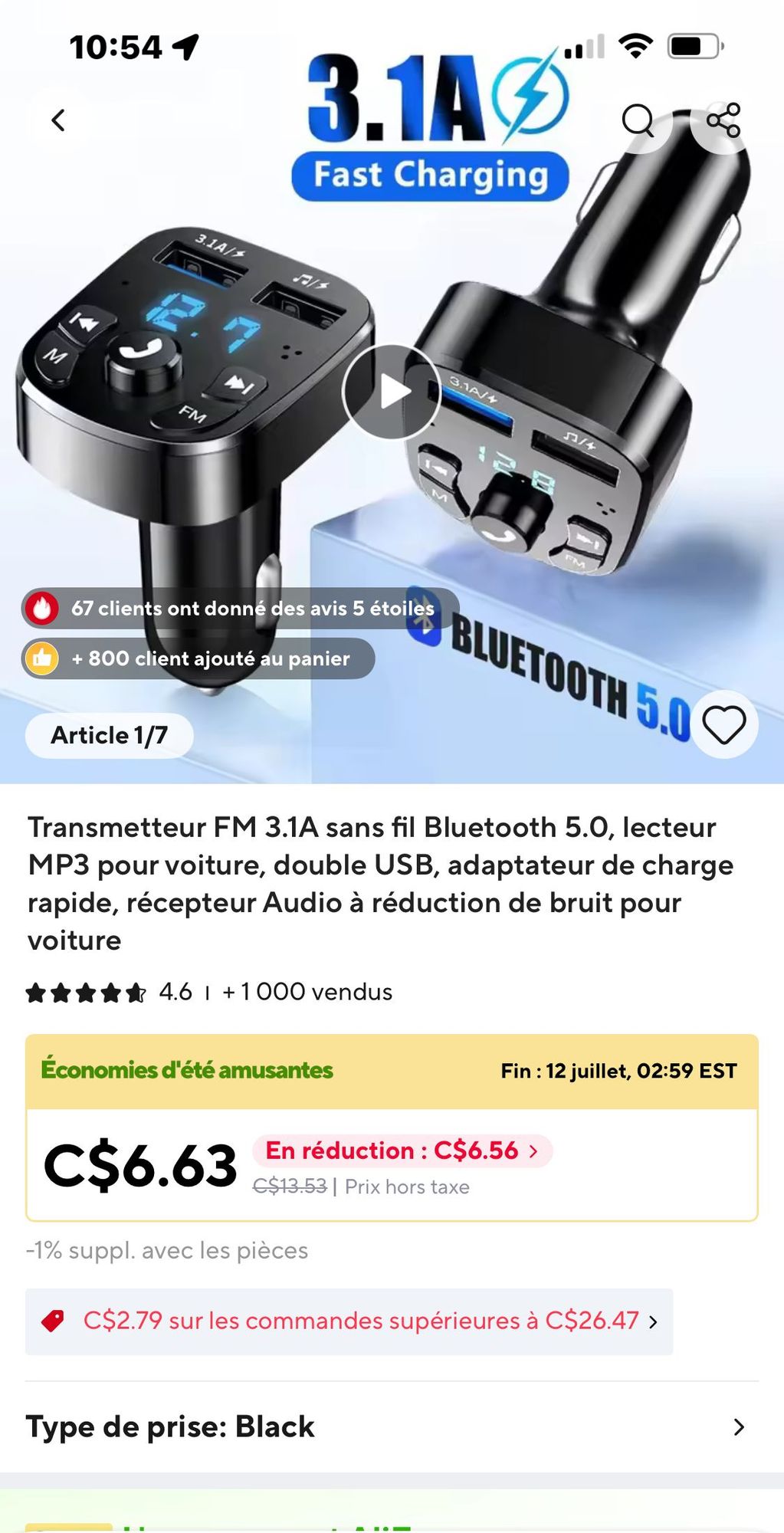Share this product

[x=723, y=120]
